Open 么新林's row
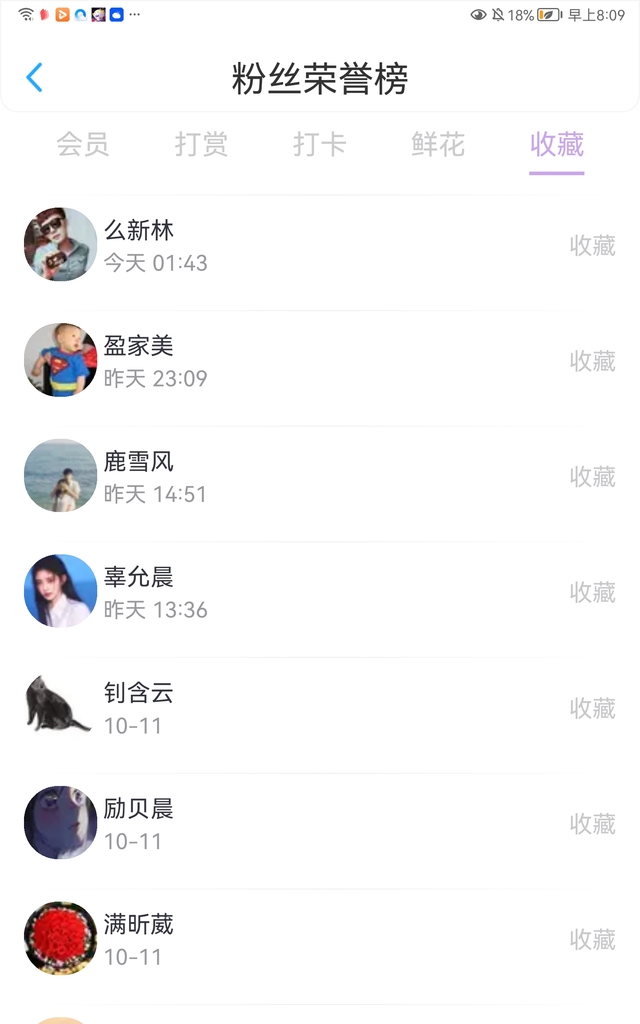 point(320,245)
